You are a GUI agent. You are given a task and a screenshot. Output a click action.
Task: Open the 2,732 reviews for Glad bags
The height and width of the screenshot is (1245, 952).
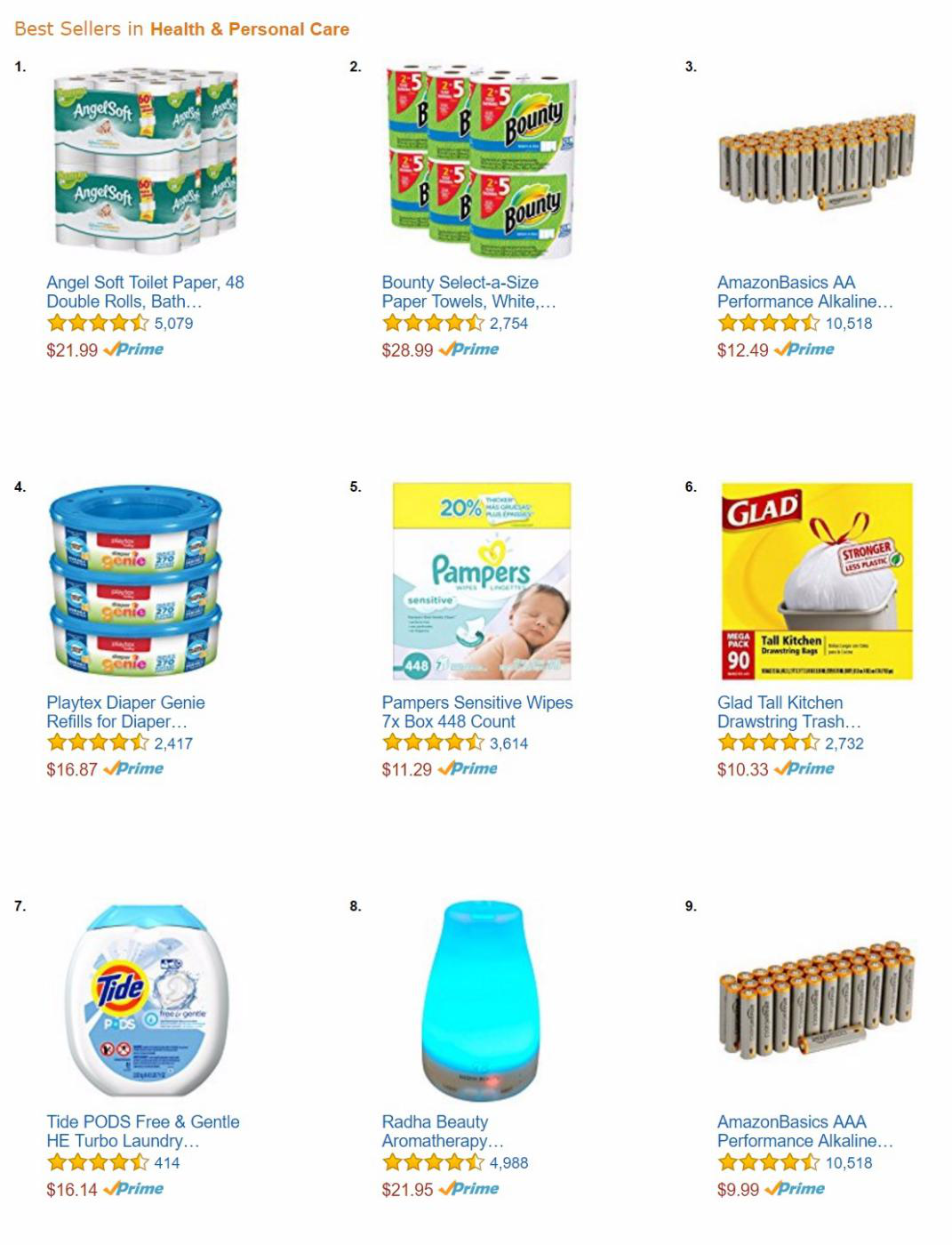click(x=844, y=743)
